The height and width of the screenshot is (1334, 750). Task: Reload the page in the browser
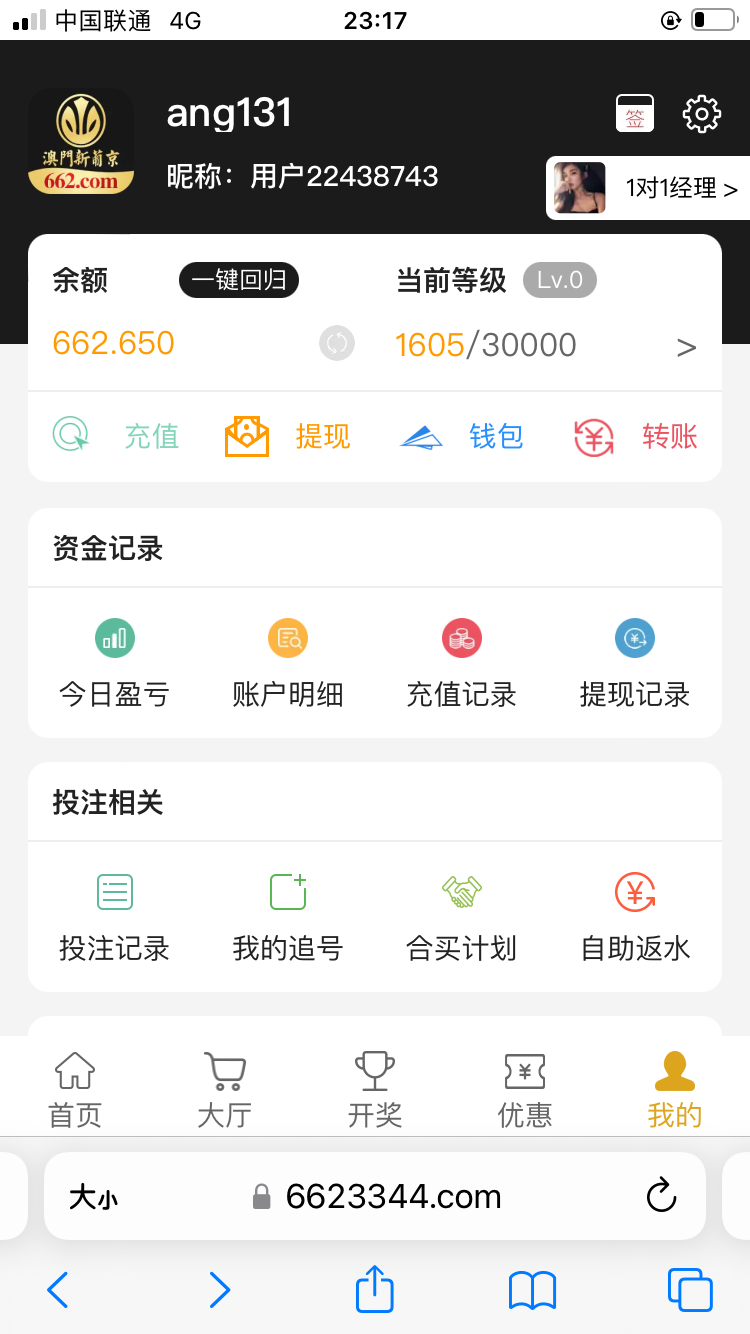tap(661, 1196)
